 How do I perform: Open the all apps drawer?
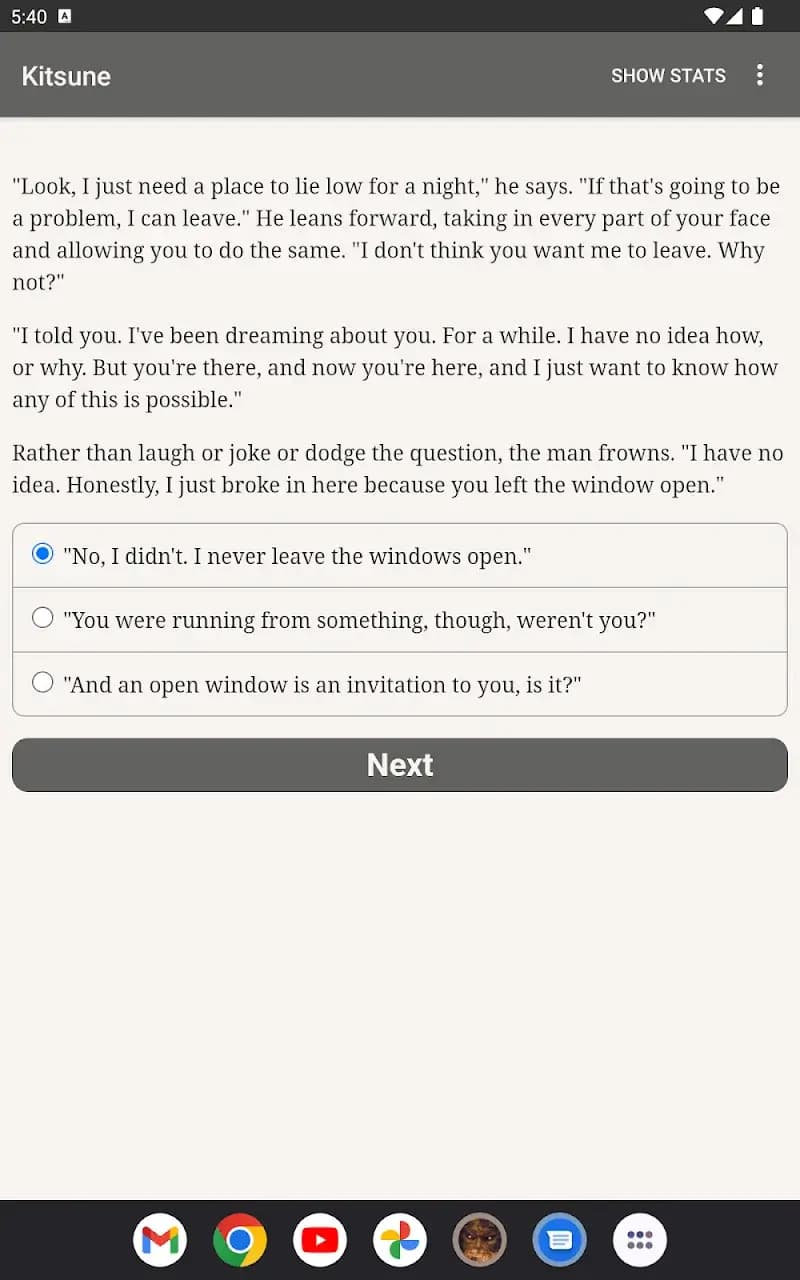tap(640, 1240)
